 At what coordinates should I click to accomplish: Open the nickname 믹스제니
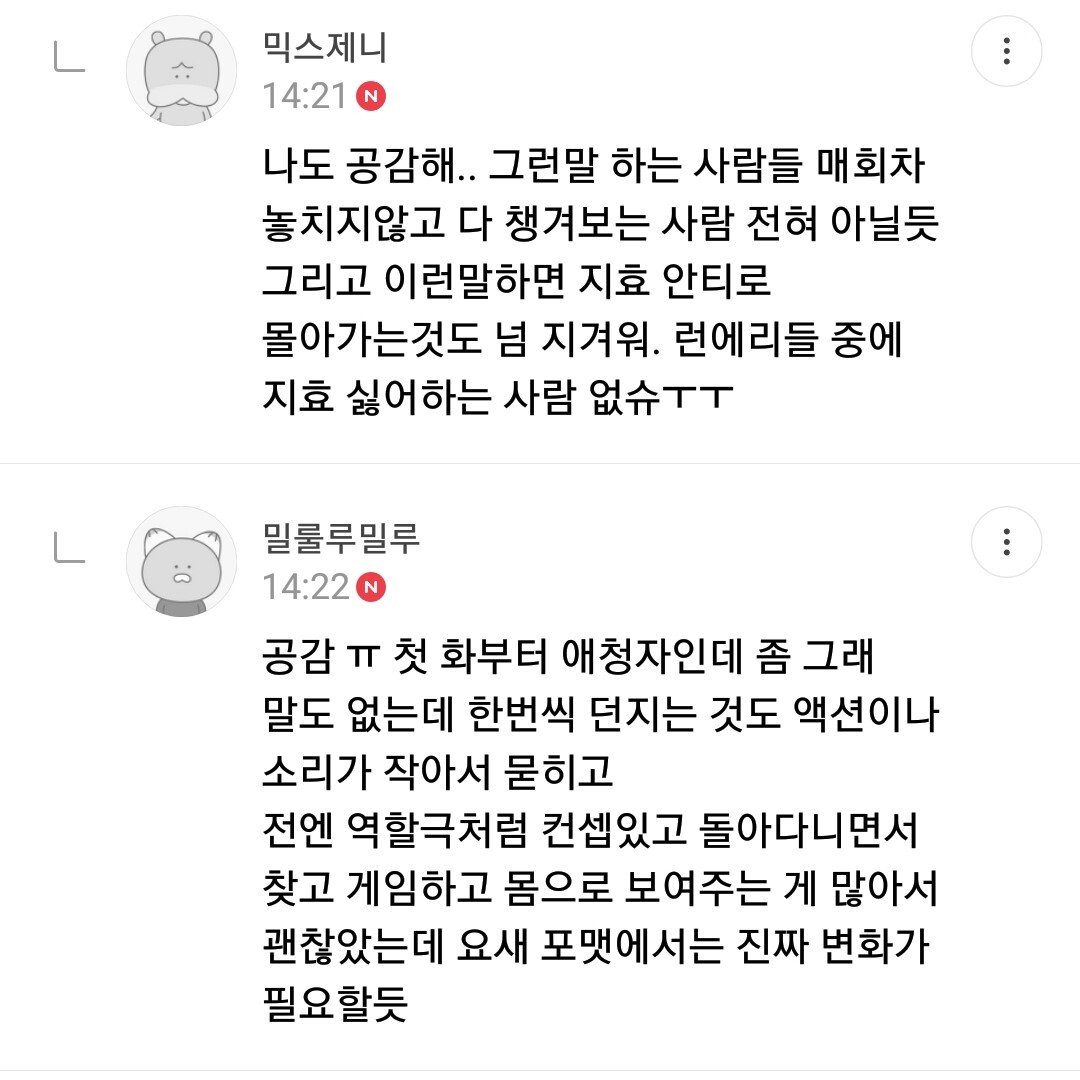[324, 46]
